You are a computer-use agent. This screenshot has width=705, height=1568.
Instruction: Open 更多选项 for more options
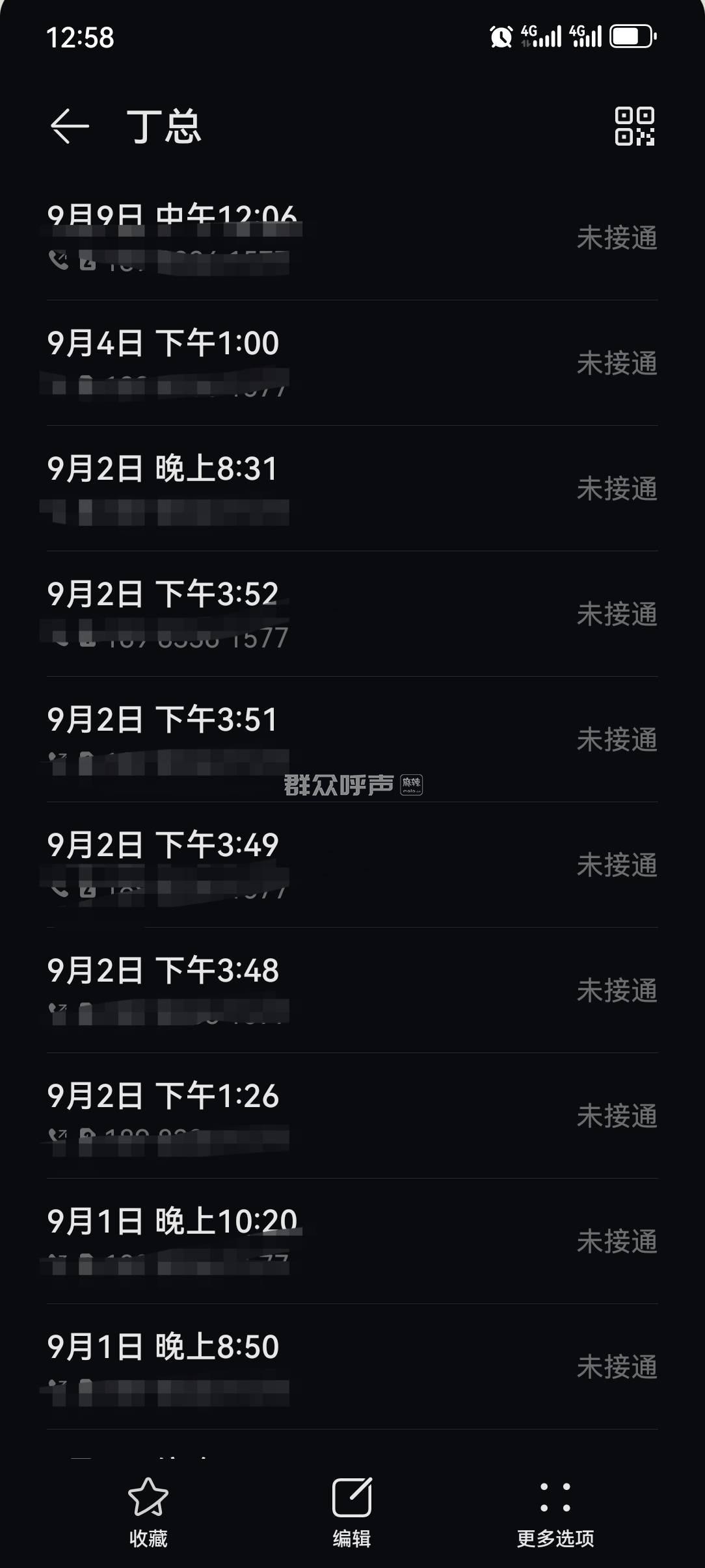pos(555,1512)
